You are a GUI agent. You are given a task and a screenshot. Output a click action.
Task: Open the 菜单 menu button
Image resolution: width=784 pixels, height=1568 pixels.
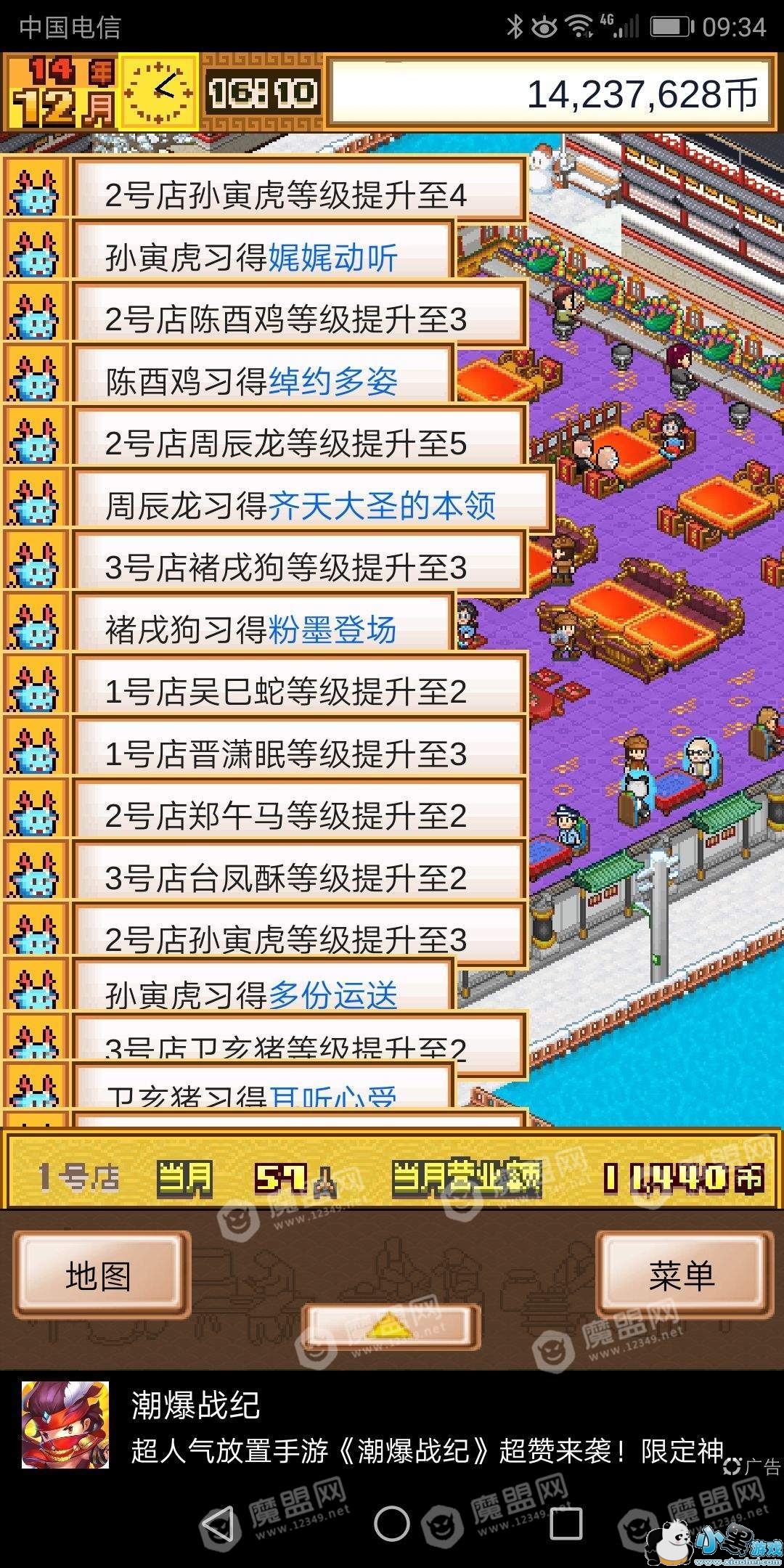pos(682,1275)
